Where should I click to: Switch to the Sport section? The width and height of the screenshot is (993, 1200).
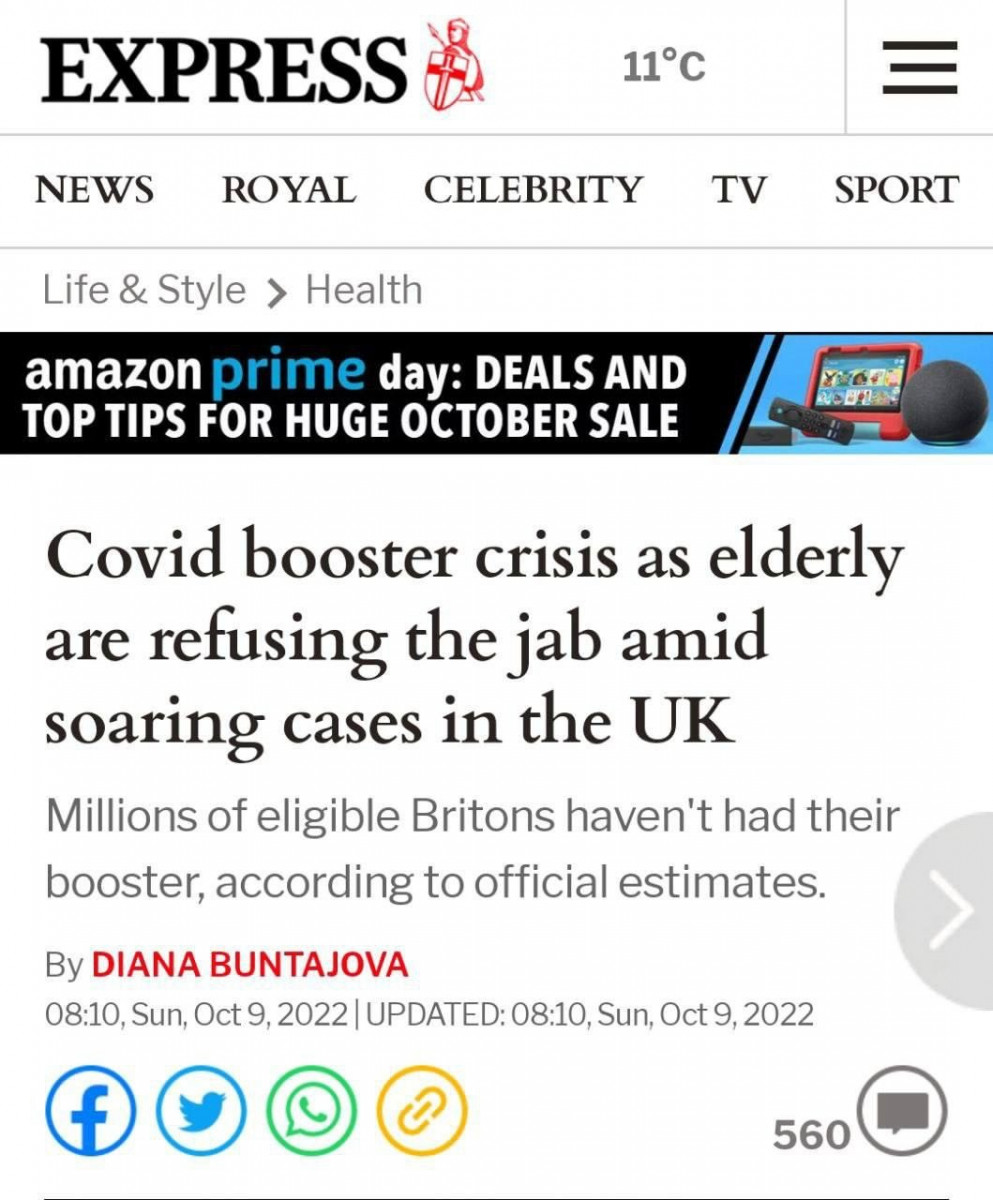(x=896, y=189)
